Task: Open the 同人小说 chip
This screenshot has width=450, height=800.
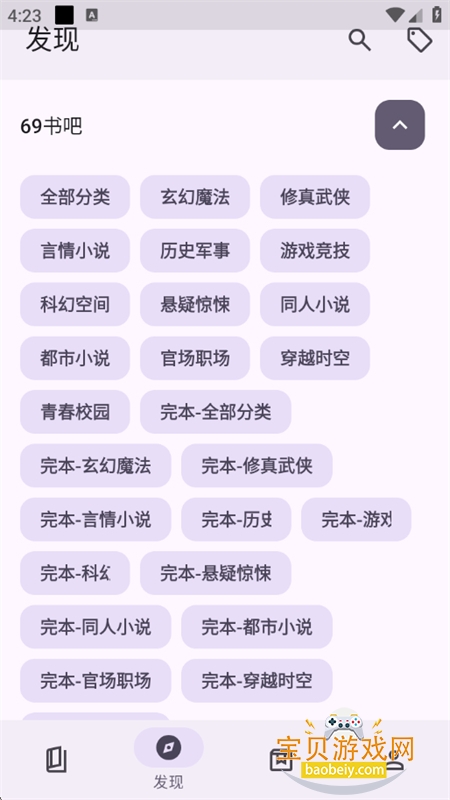Action: pos(315,305)
